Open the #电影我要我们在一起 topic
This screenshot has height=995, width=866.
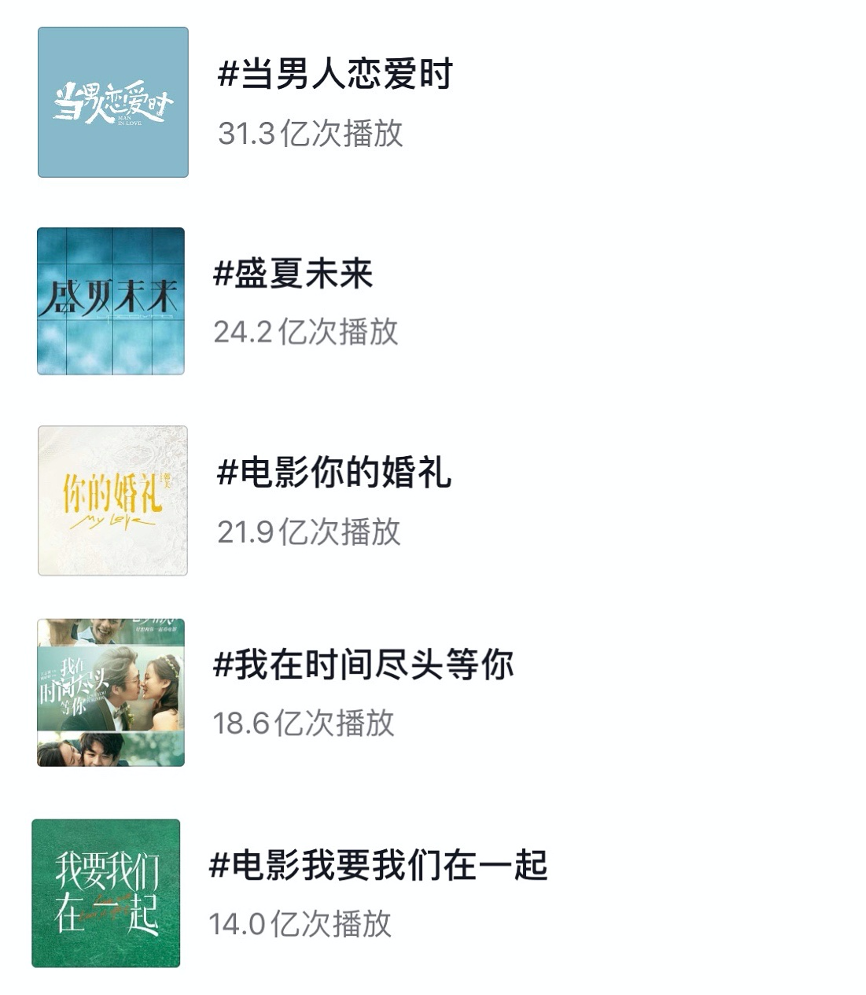click(x=378, y=865)
